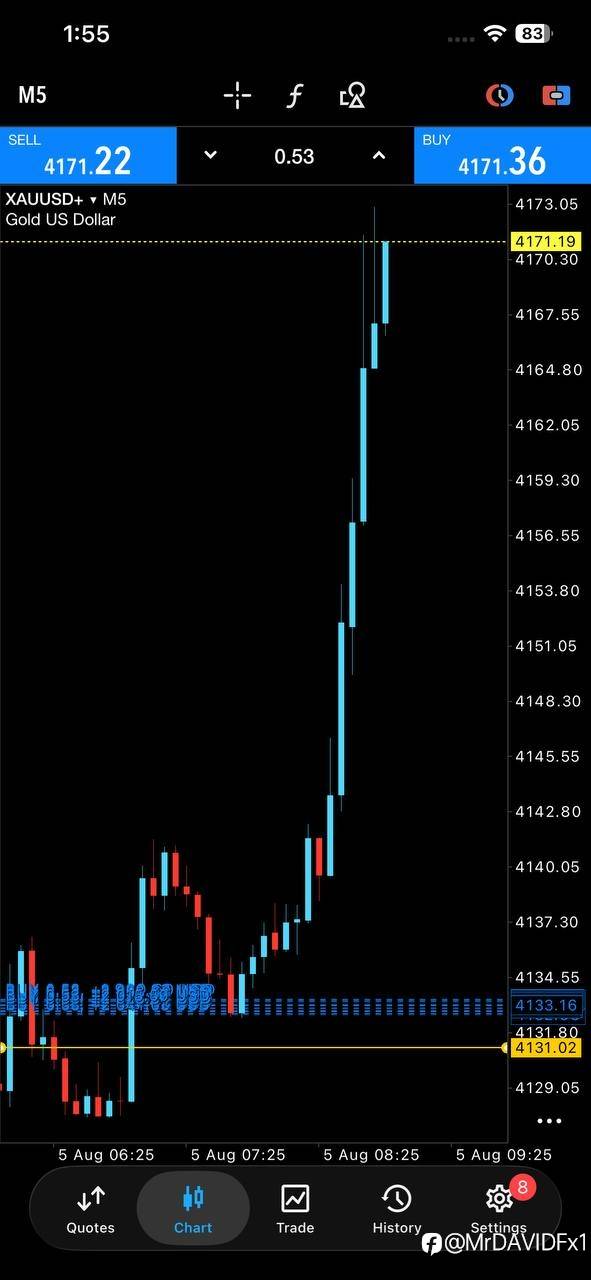Tap the red-blue circular chart icon
Screen dimensions: 591x1280
(x=499, y=95)
